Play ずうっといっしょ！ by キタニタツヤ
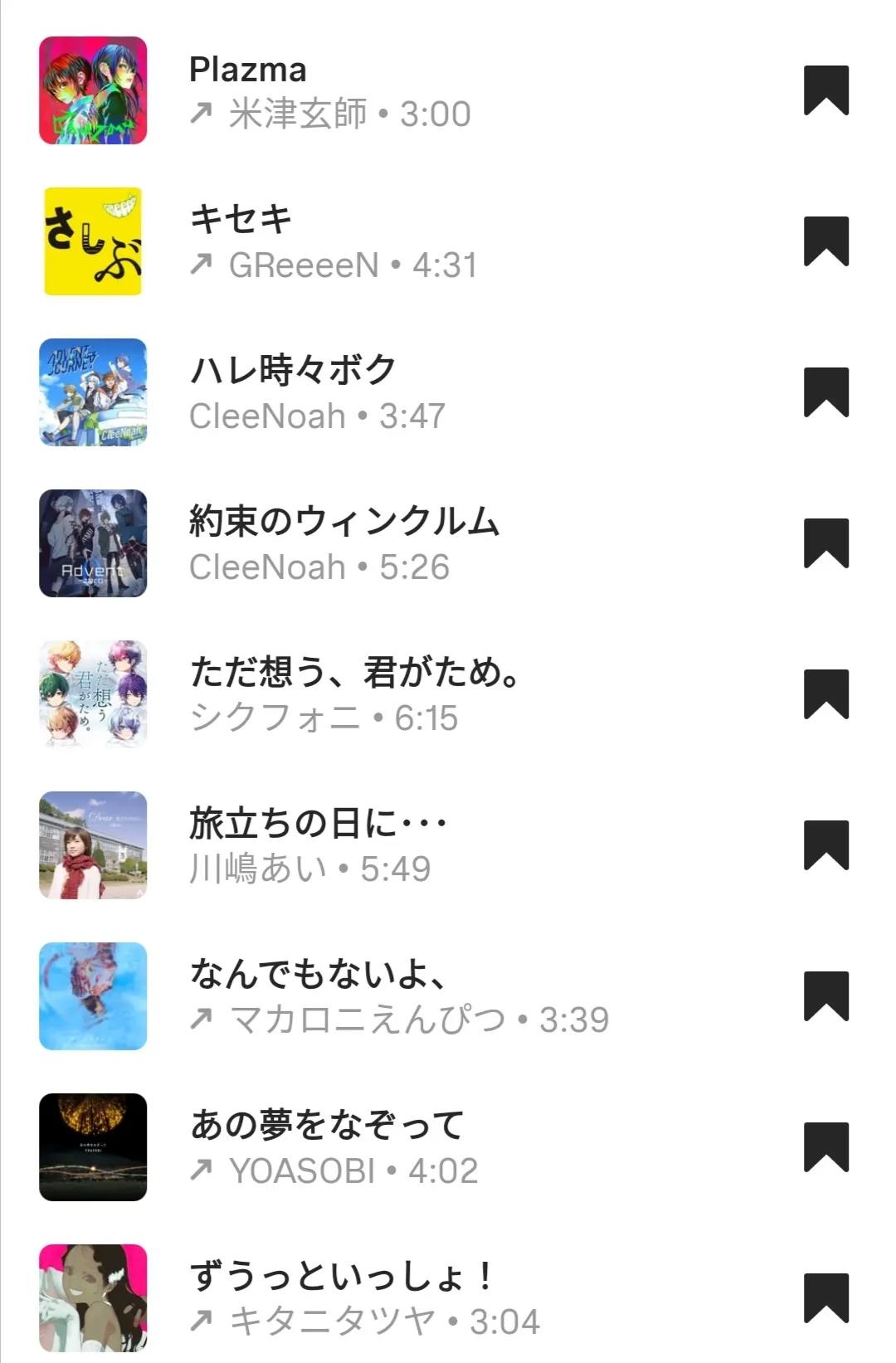 click(x=363, y=1298)
